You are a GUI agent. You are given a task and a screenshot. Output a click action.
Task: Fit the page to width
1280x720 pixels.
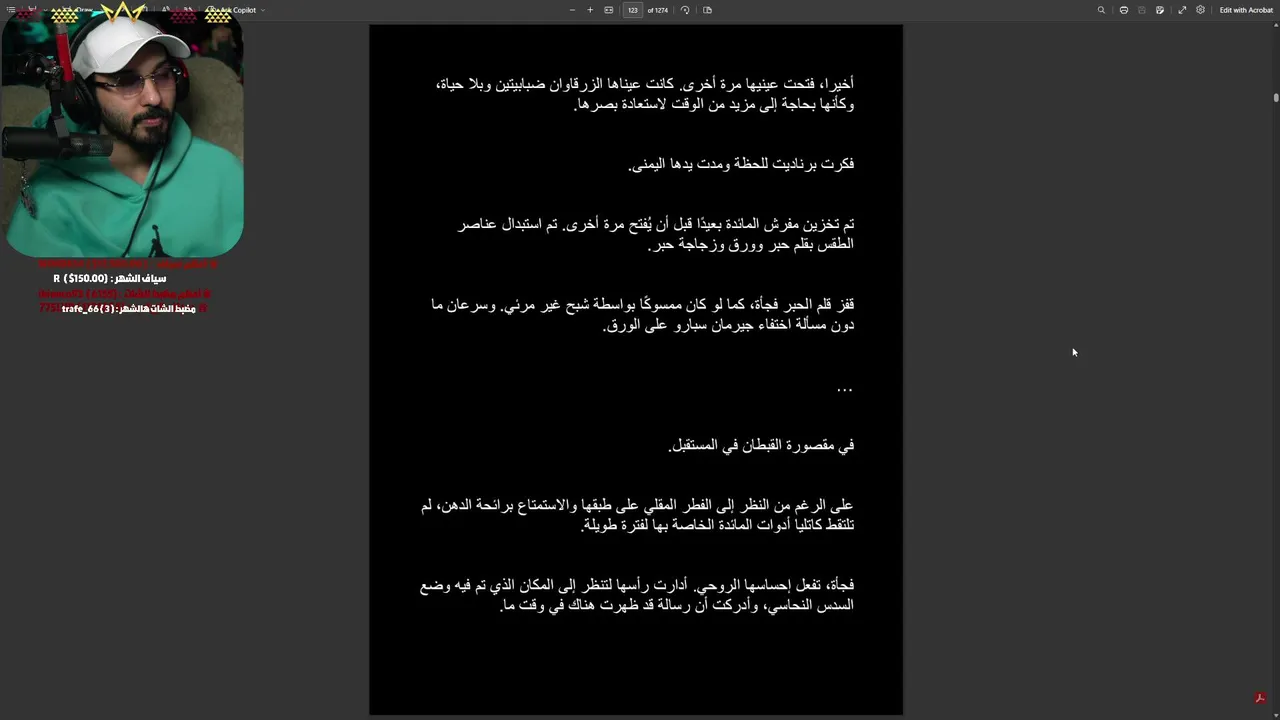[608, 10]
